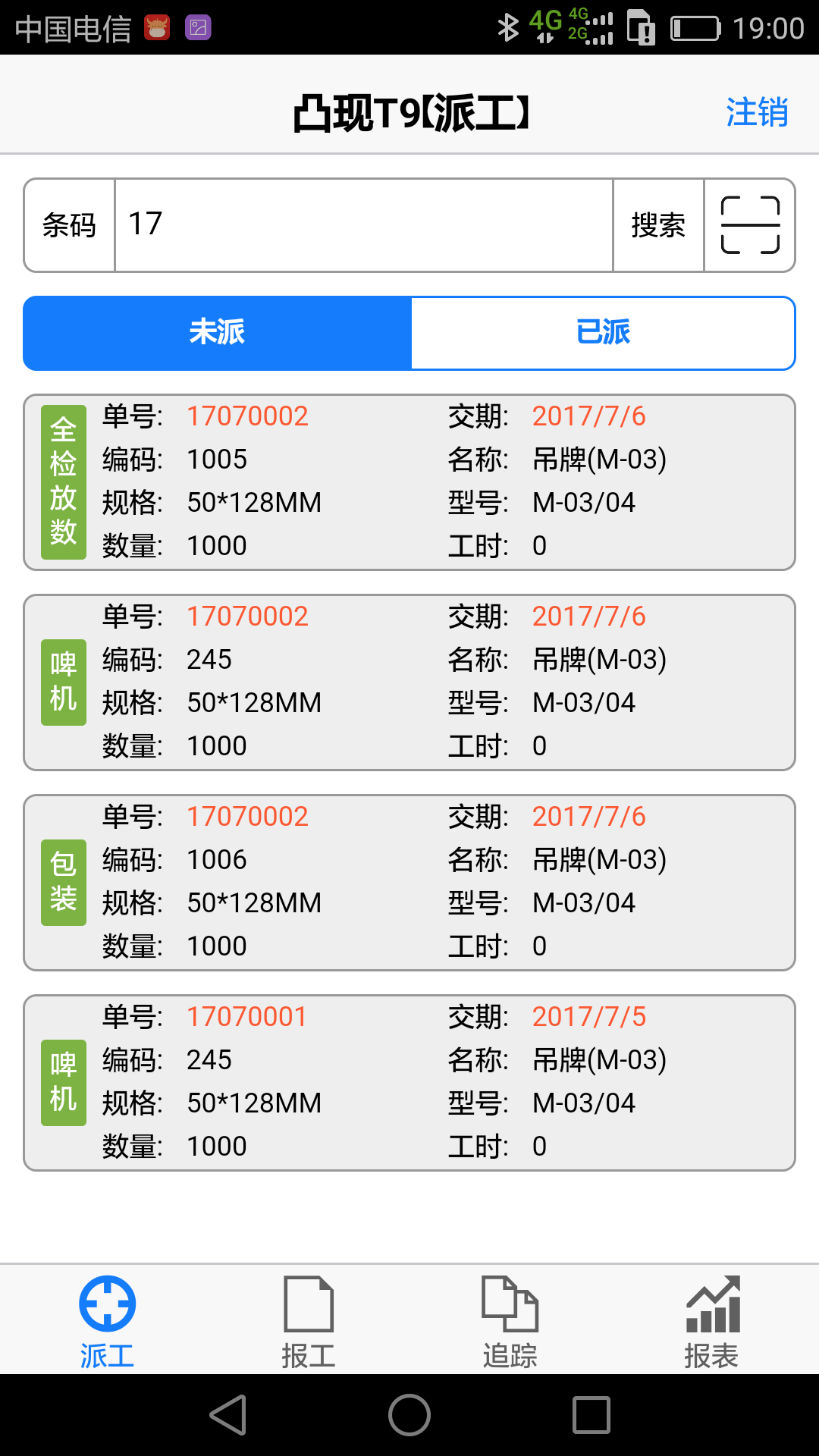Tap the system back button
819x1456 pixels.
click(227, 1415)
